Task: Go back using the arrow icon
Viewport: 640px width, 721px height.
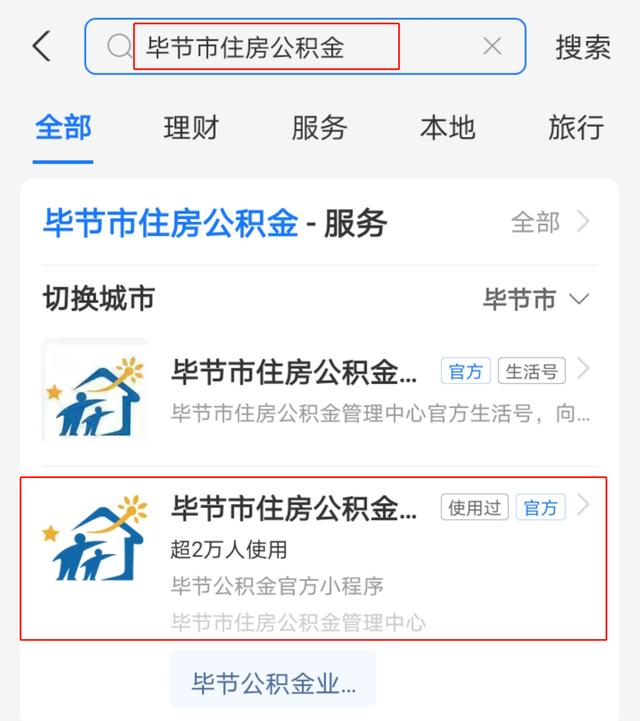Action: click(41, 46)
